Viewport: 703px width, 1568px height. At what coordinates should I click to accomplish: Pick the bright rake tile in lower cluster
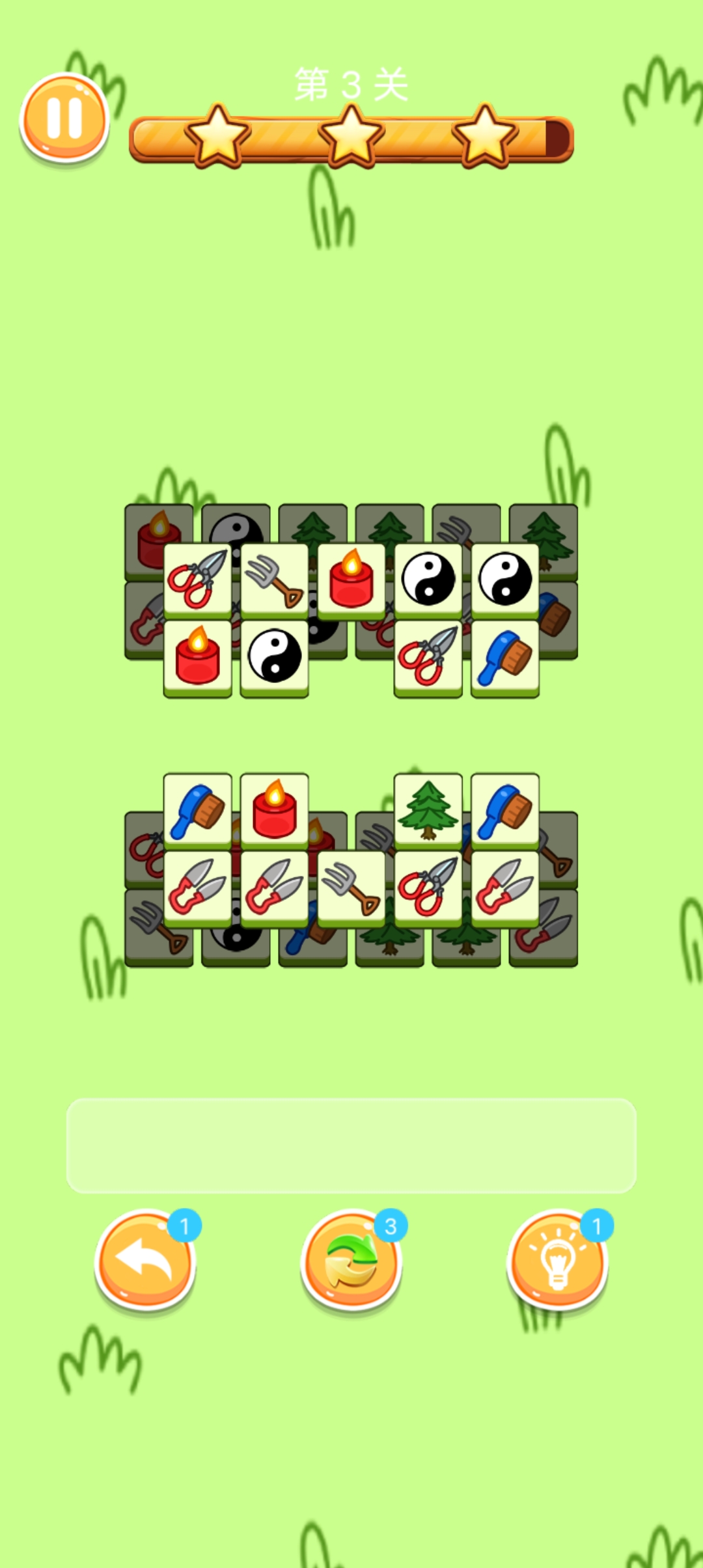click(x=351, y=887)
